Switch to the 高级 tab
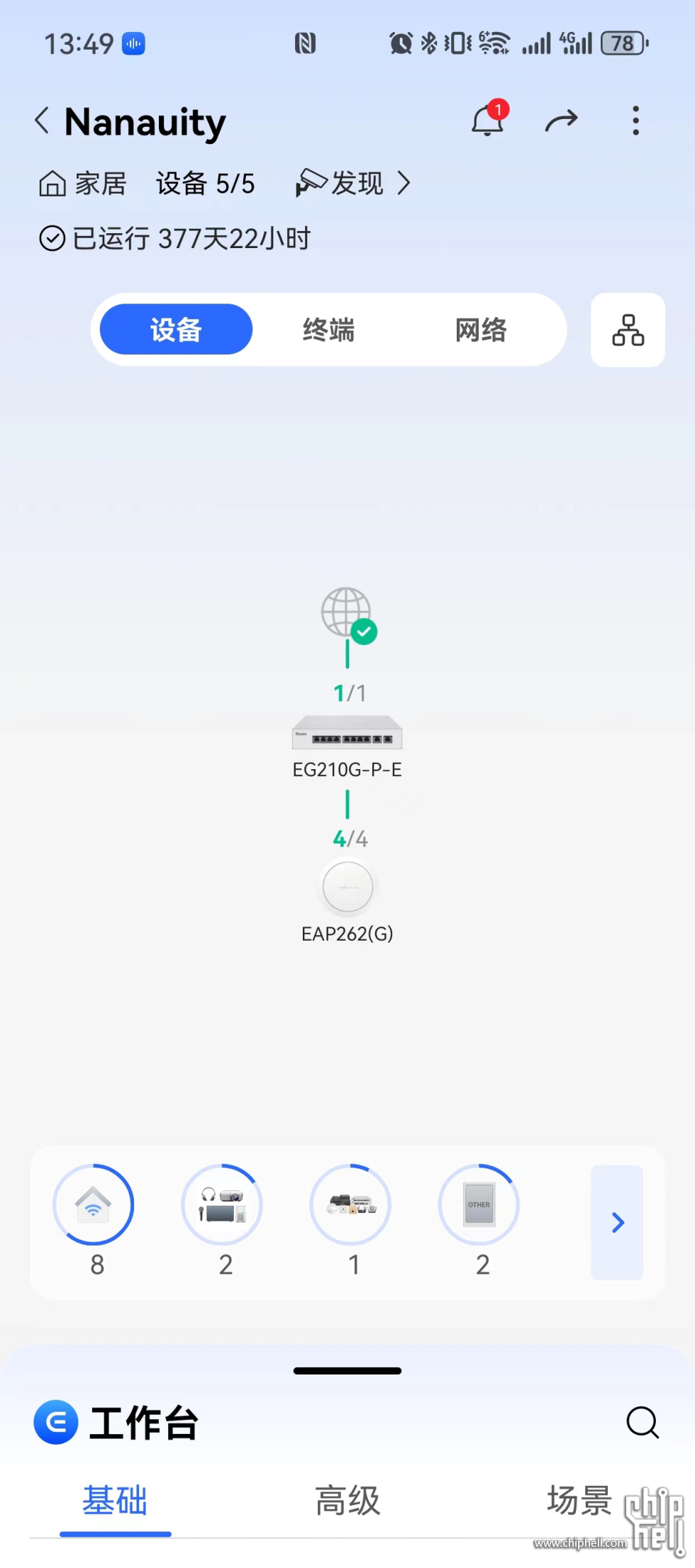 coord(347,1501)
